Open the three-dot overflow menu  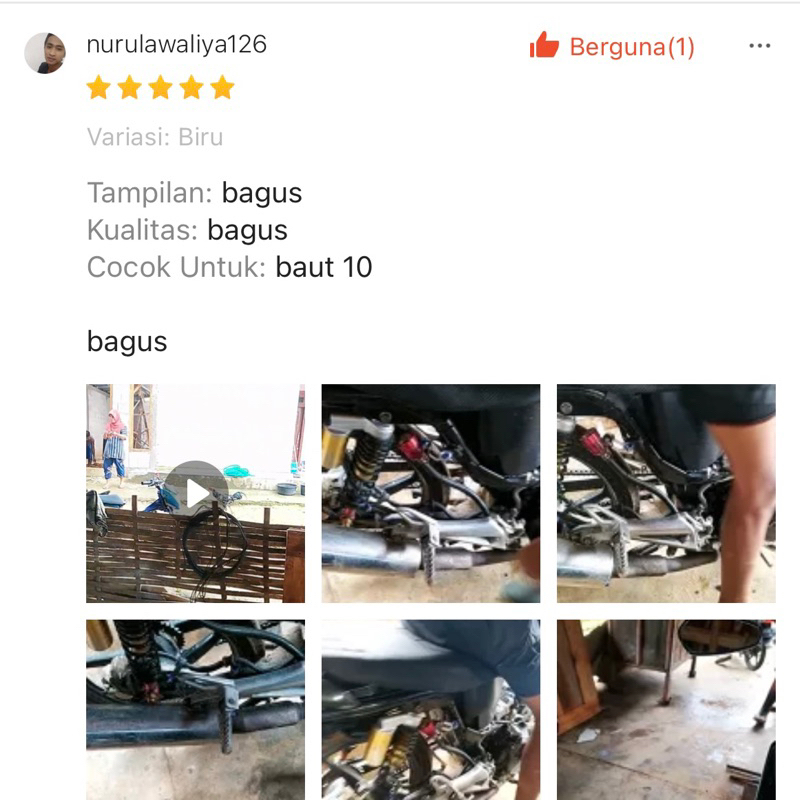point(759,46)
